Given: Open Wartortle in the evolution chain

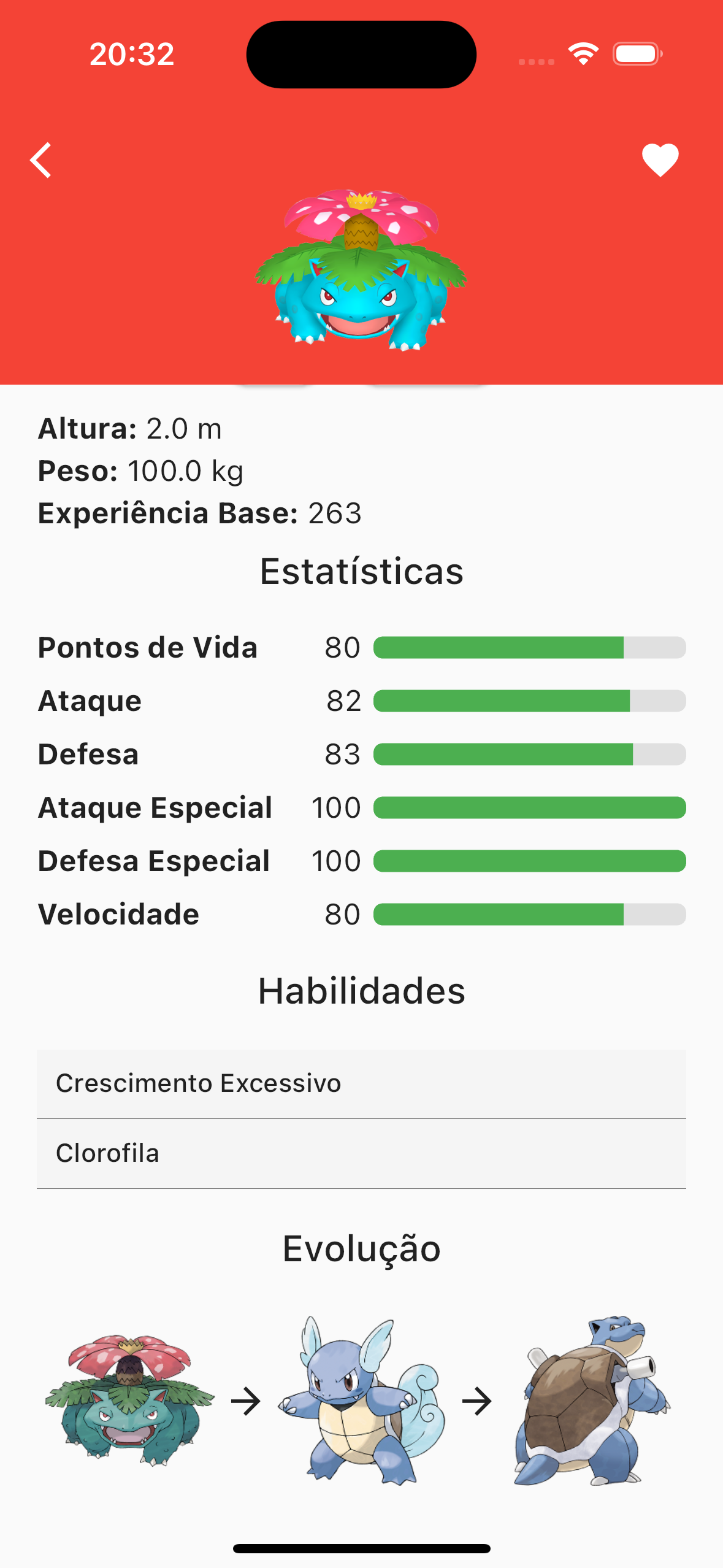Looking at the screenshot, I should tap(362, 1400).
